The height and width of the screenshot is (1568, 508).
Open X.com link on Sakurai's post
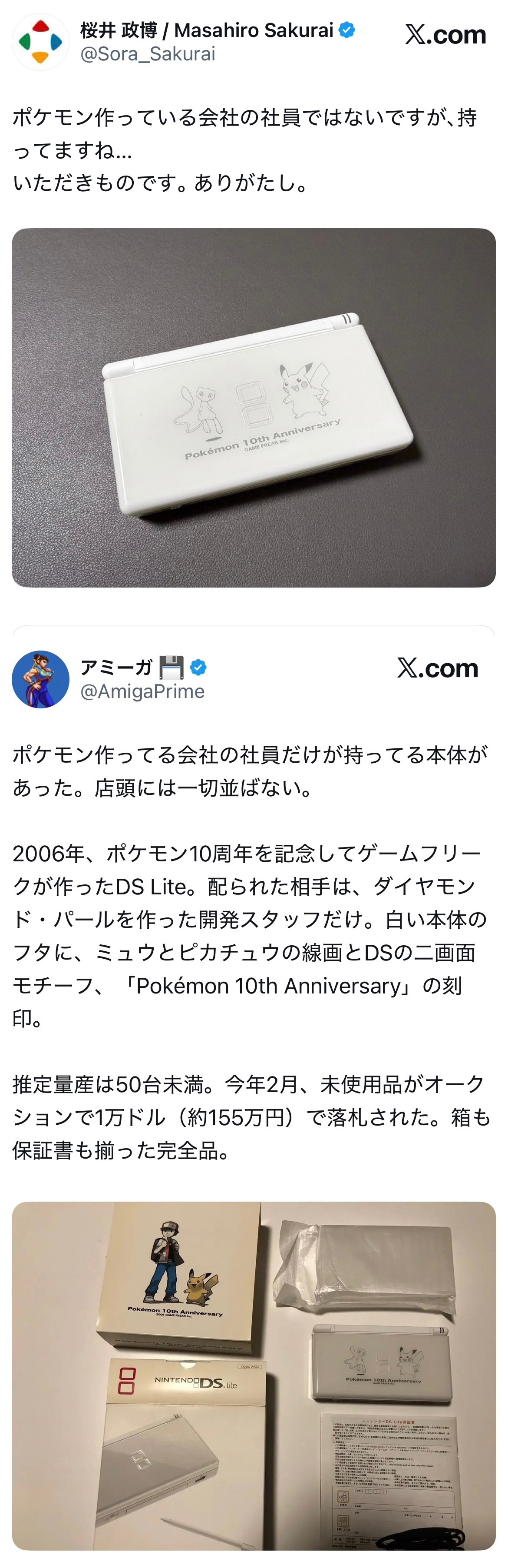click(x=446, y=35)
